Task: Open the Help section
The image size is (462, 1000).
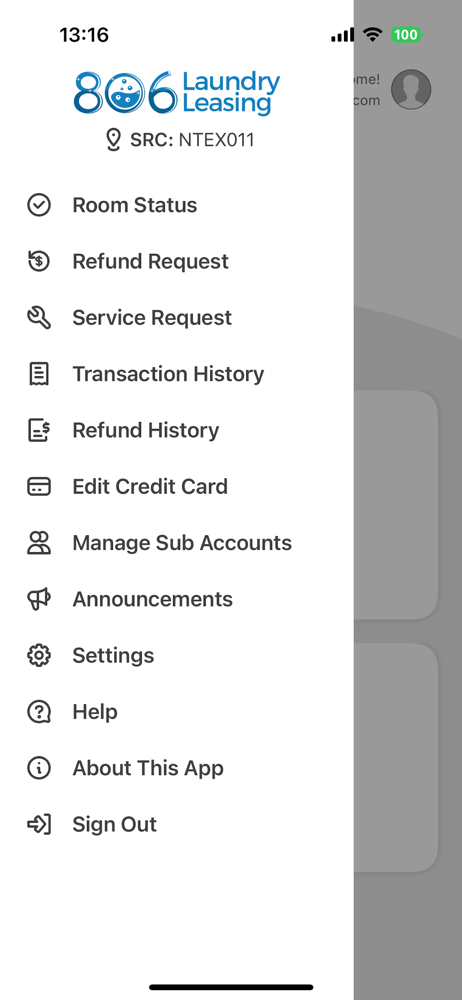Action: pos(177,712)
